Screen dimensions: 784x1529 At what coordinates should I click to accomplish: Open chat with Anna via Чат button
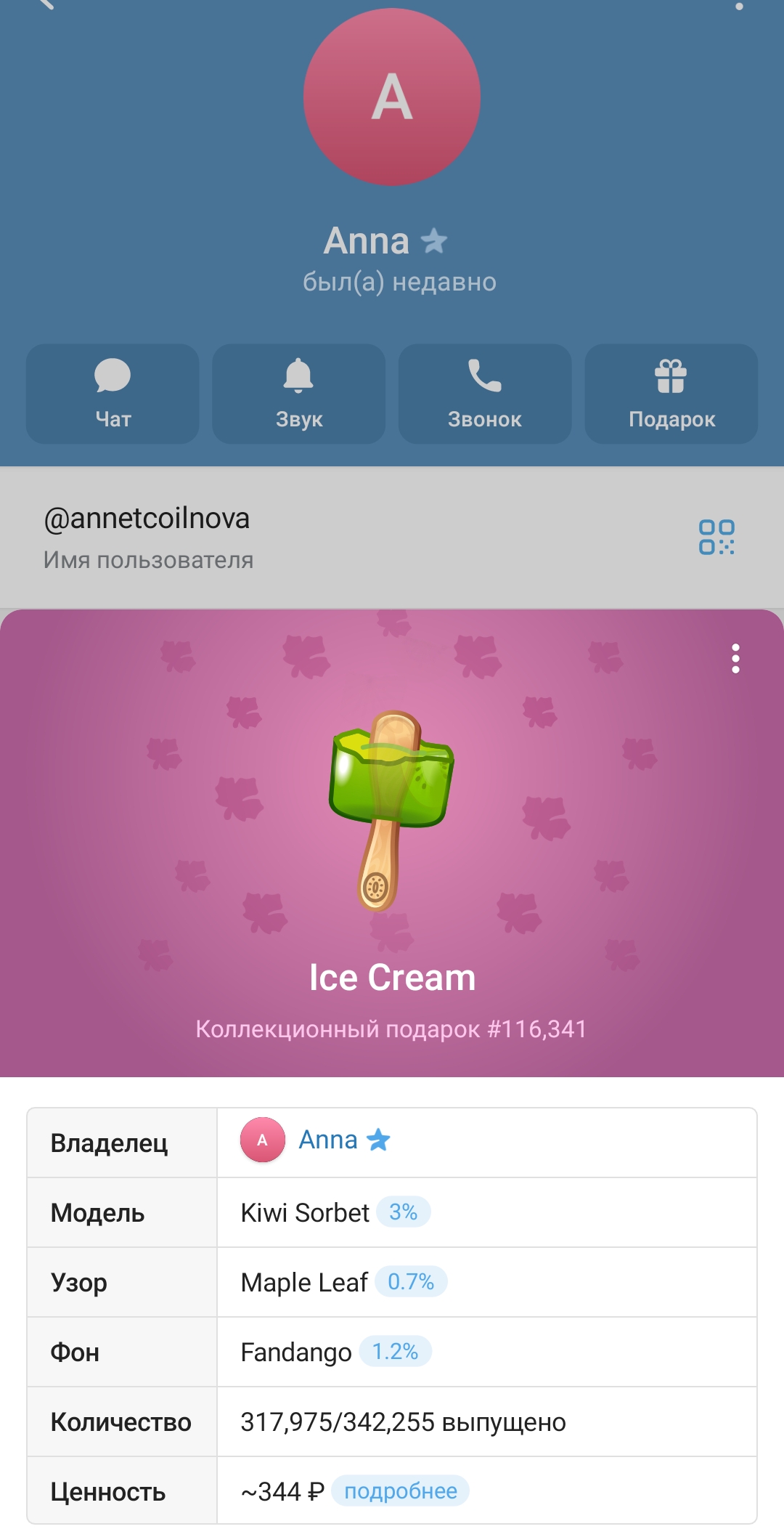pyautogui.click(x=113, y=394)
